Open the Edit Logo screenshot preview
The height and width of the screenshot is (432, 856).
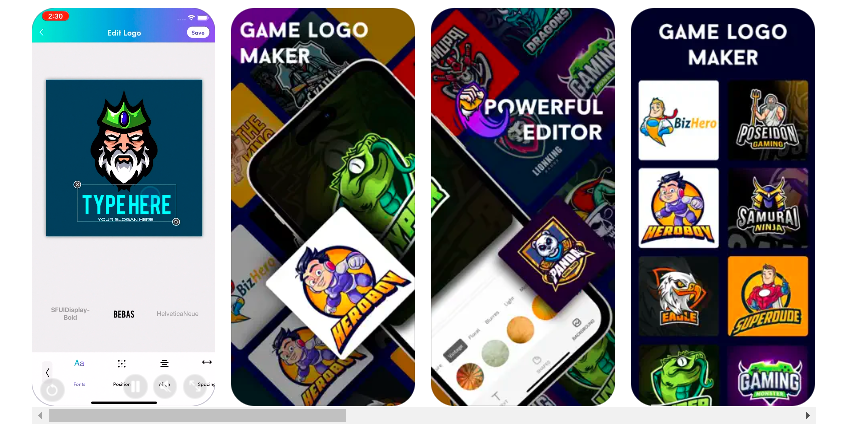(123, 206)
